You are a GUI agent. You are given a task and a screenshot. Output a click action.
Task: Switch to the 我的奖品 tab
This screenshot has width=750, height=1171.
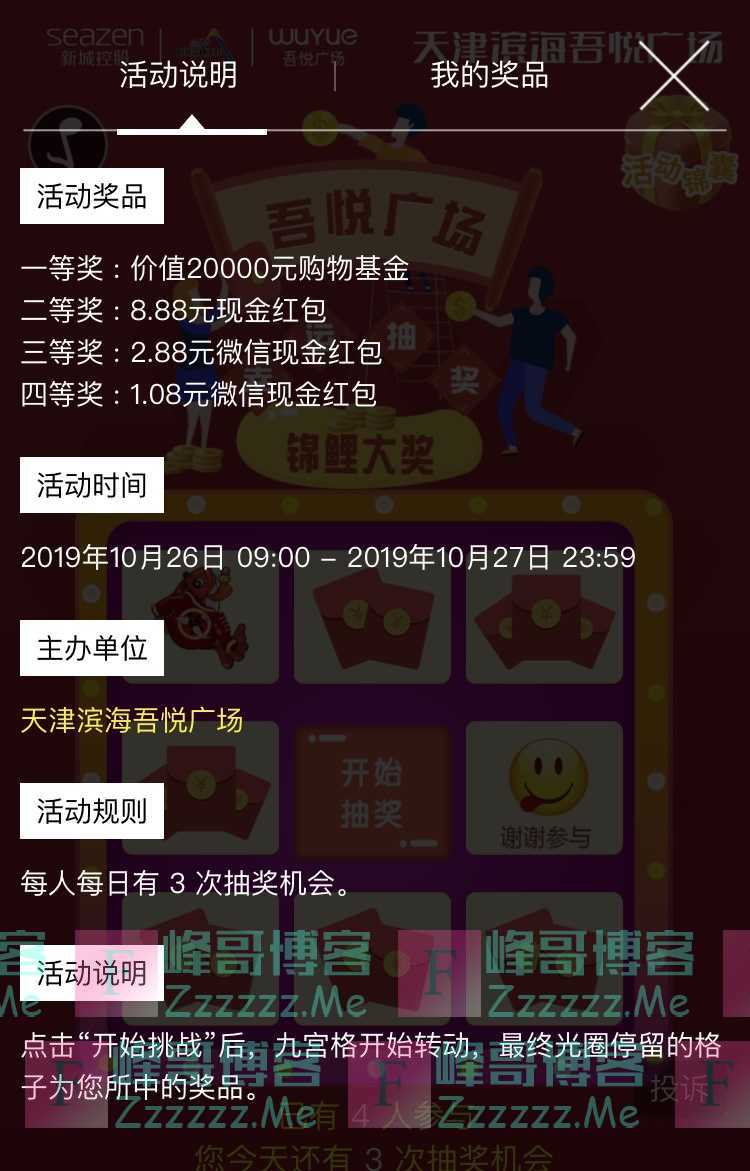(489, 75)
